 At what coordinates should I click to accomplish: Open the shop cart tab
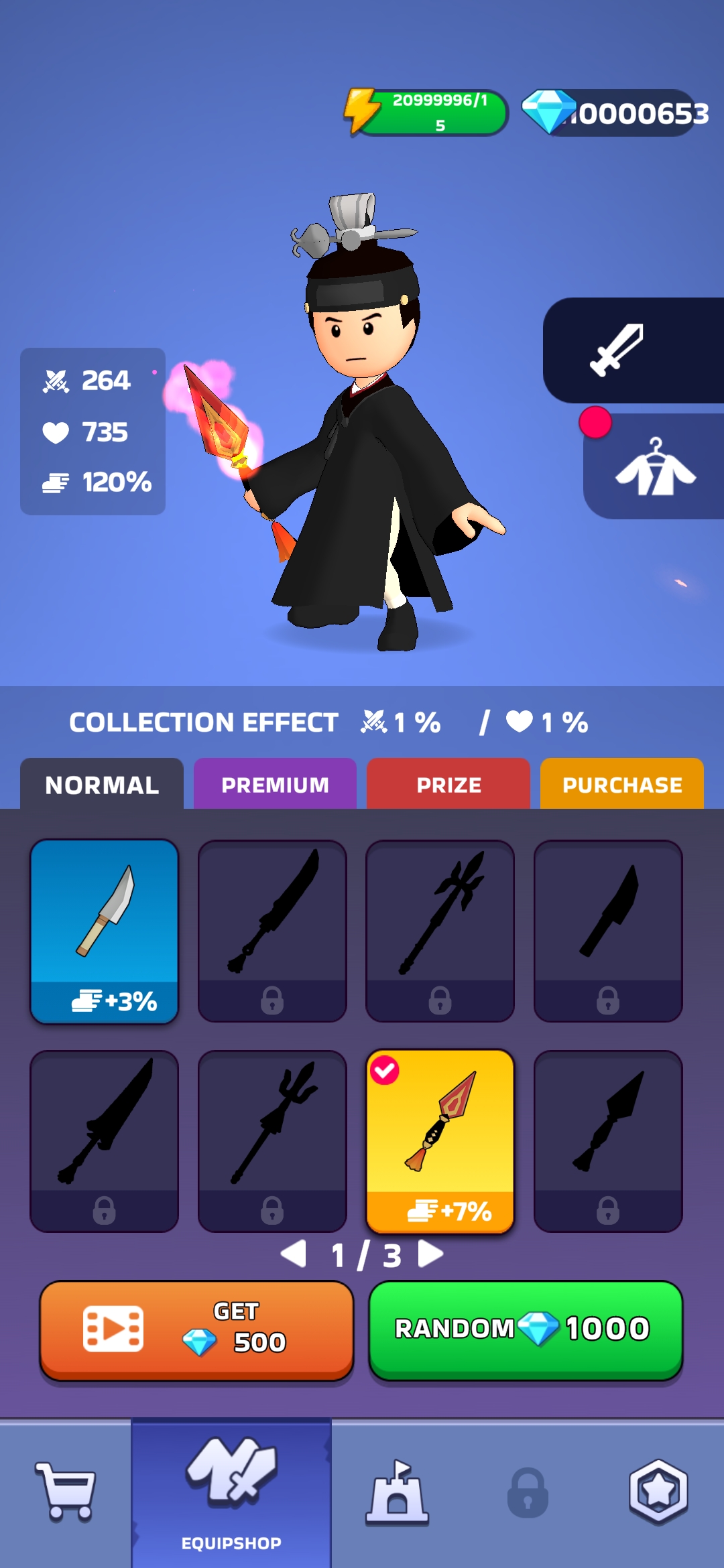point(66,1492)
